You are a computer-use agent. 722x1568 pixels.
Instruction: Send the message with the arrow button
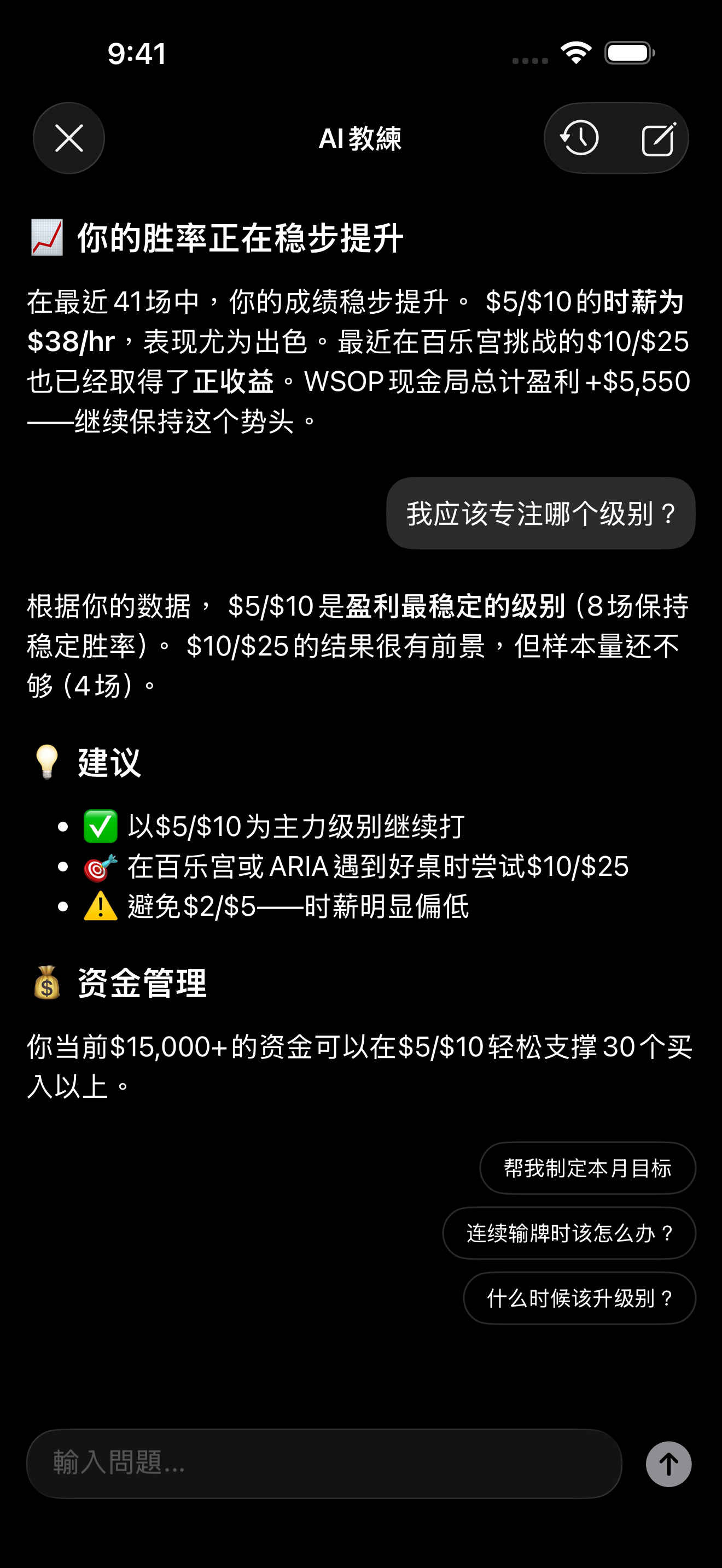tap(668, 1464)
